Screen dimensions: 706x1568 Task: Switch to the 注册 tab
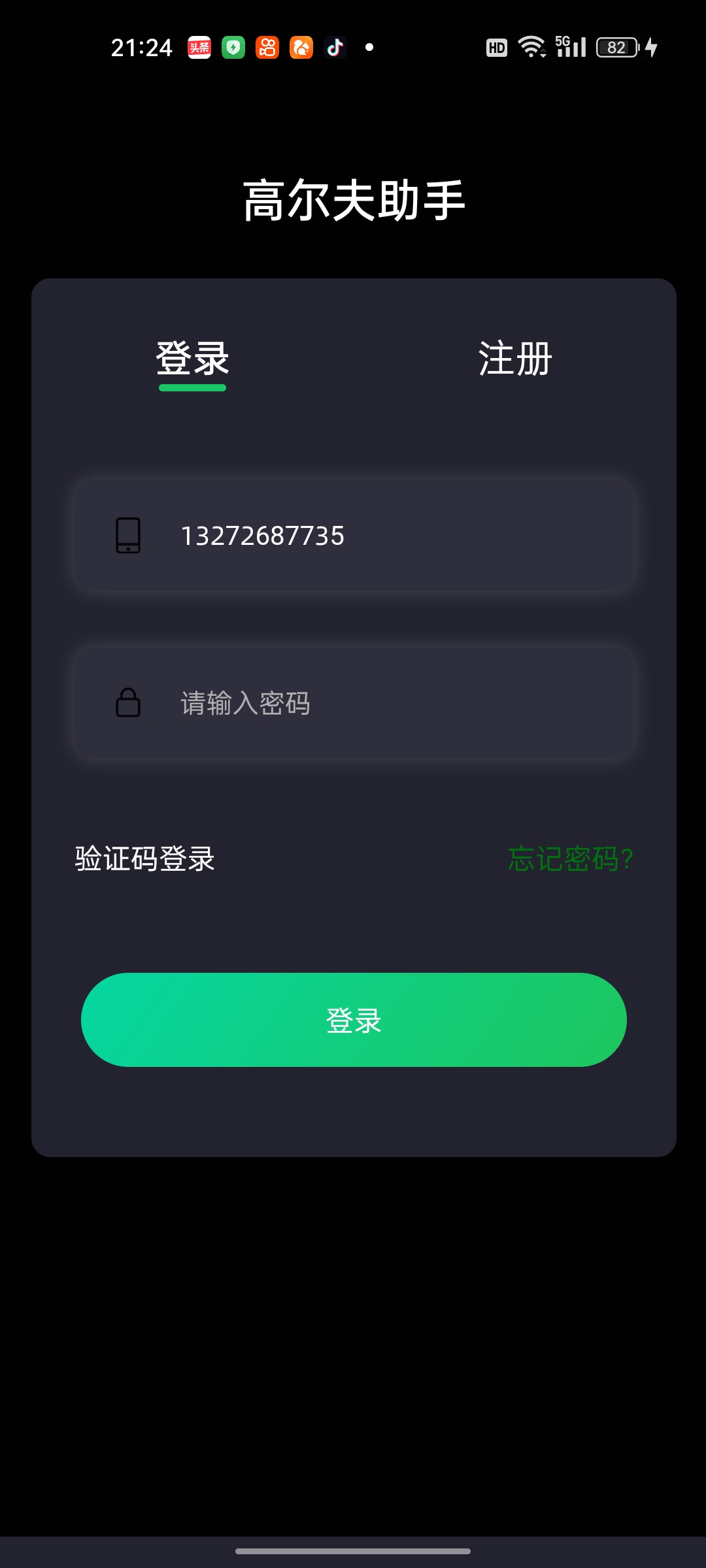[515, 359]
